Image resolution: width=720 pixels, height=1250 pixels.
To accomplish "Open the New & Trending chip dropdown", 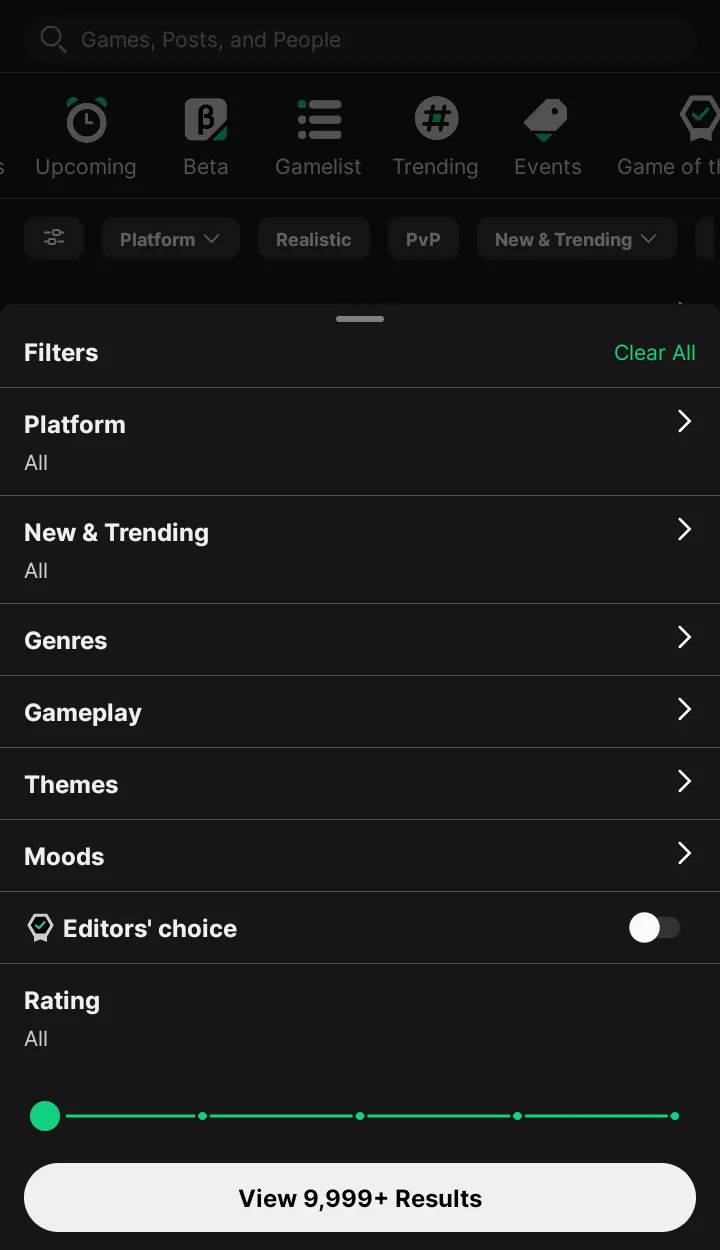I will (576, 238).
